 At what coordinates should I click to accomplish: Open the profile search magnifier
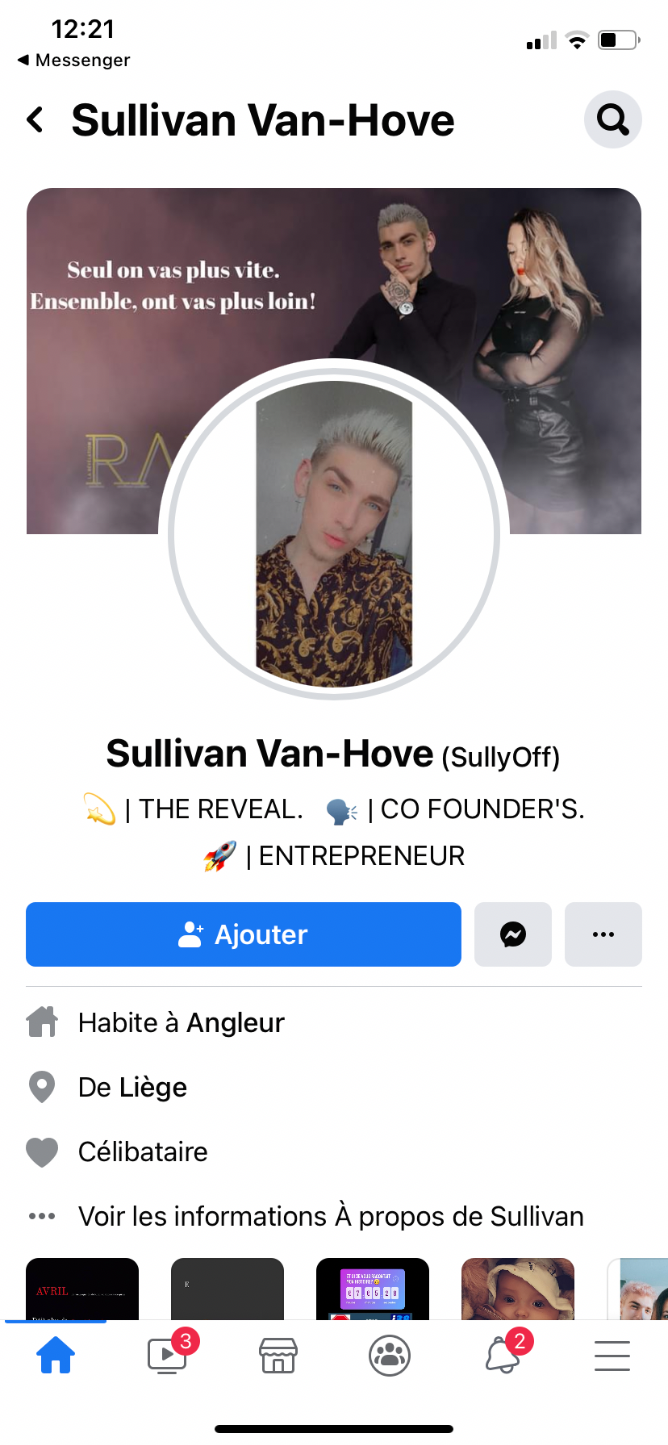[612, 120]
